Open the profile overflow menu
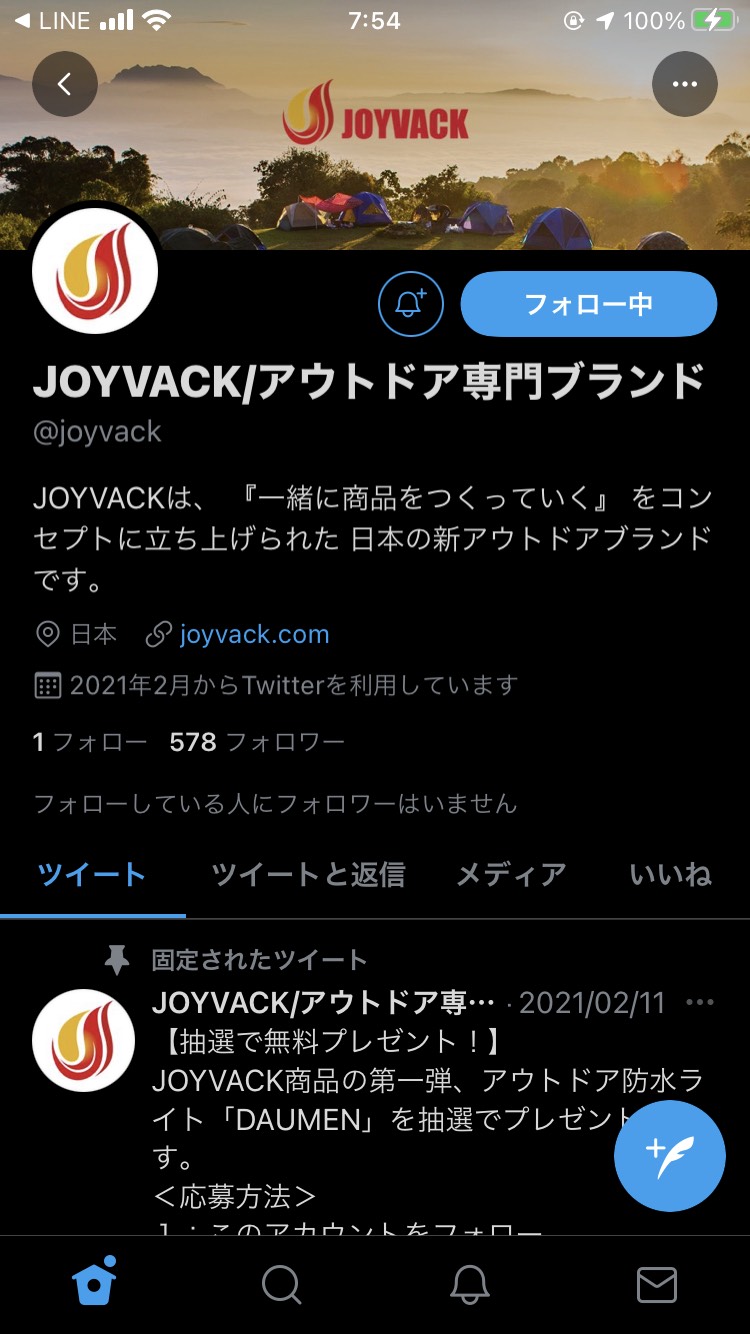 685,84
